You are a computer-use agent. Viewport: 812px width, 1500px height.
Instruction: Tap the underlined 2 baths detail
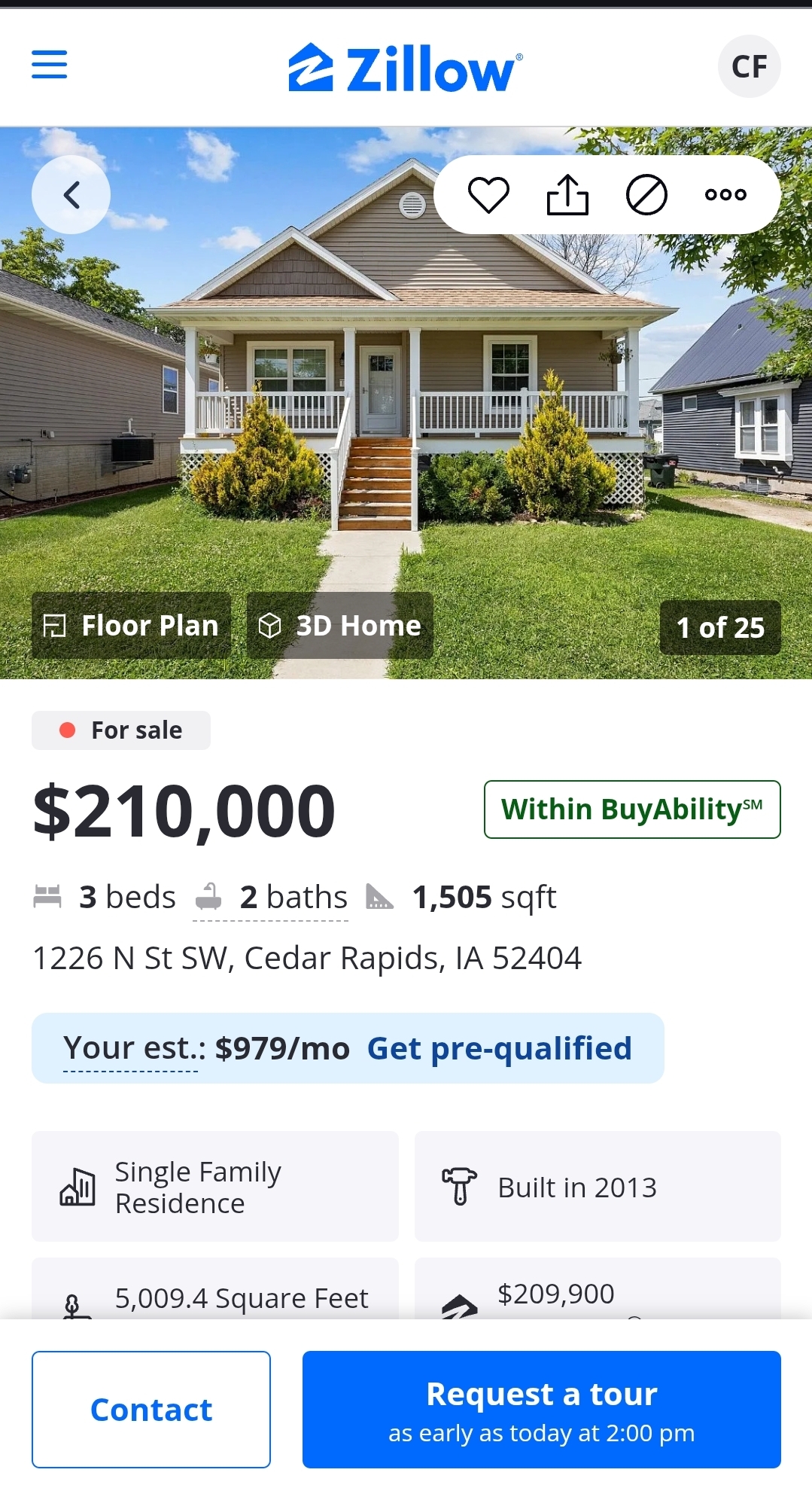pos(271,898)
